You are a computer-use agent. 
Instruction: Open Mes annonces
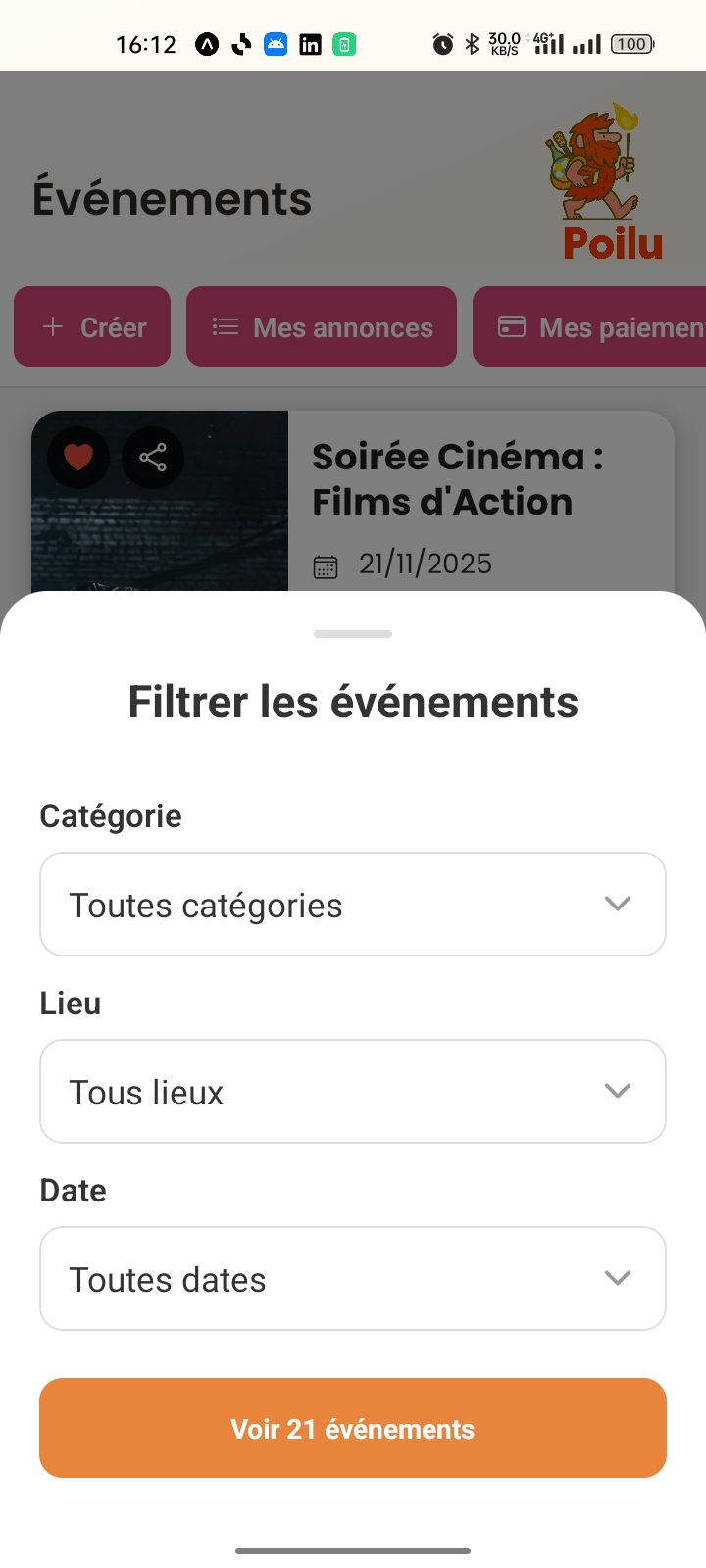tap(322, 326)
